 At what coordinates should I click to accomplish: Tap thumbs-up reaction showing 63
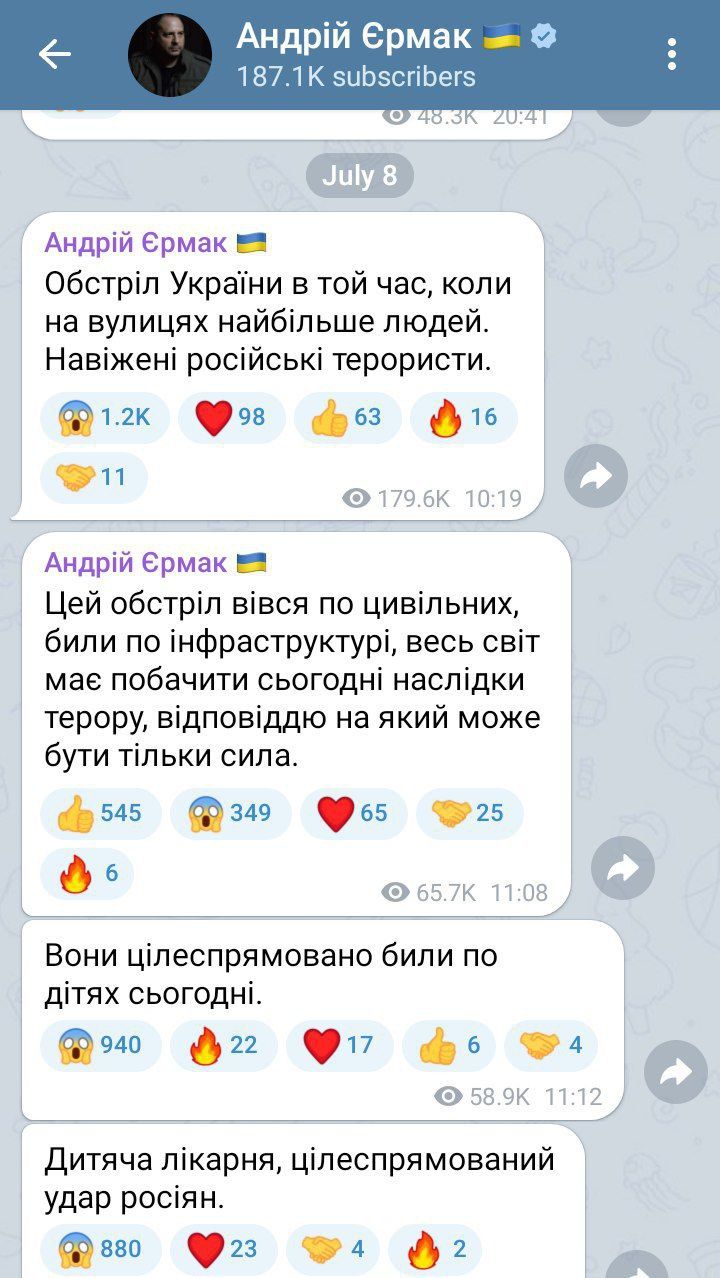(347, 417)
